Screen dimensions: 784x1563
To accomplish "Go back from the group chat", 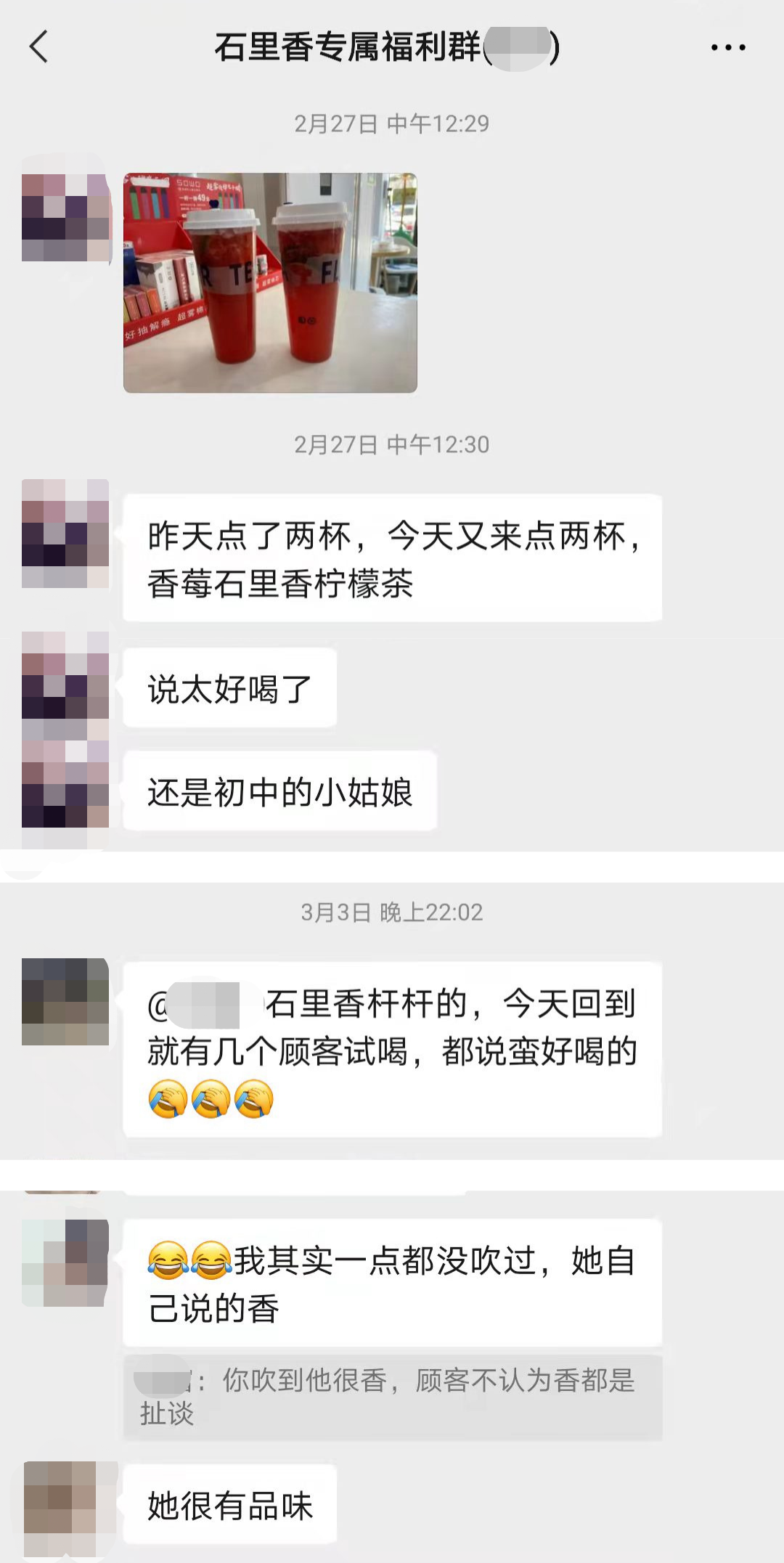I will [x=39, y=48].
